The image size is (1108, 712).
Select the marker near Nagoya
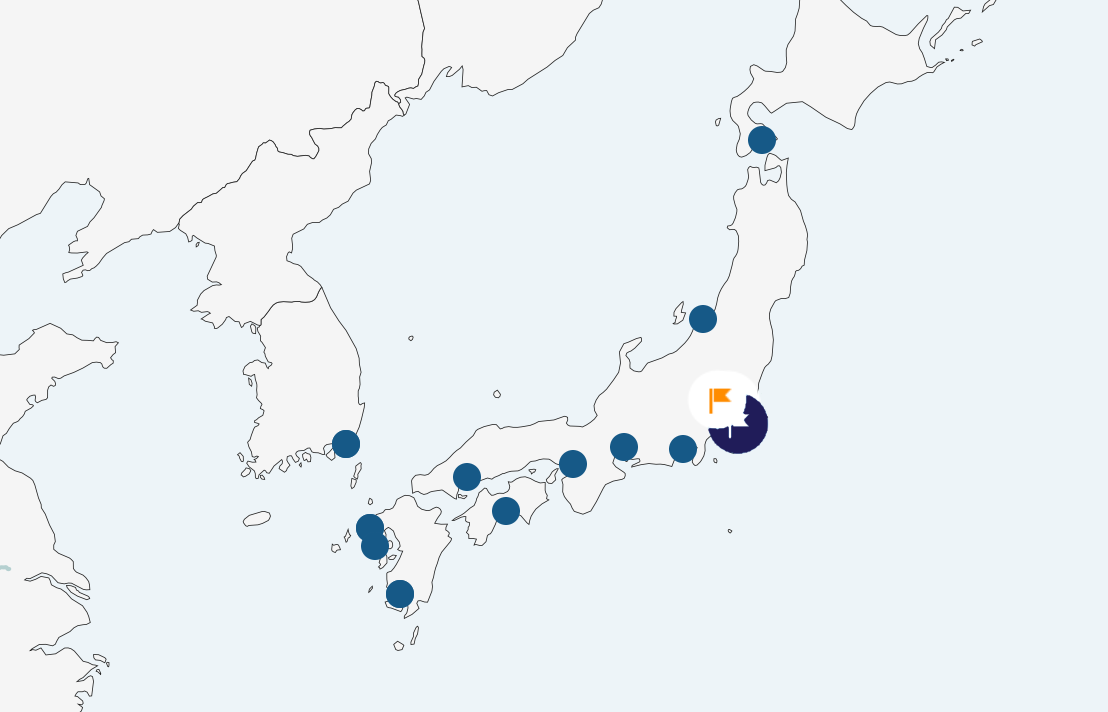624,447
